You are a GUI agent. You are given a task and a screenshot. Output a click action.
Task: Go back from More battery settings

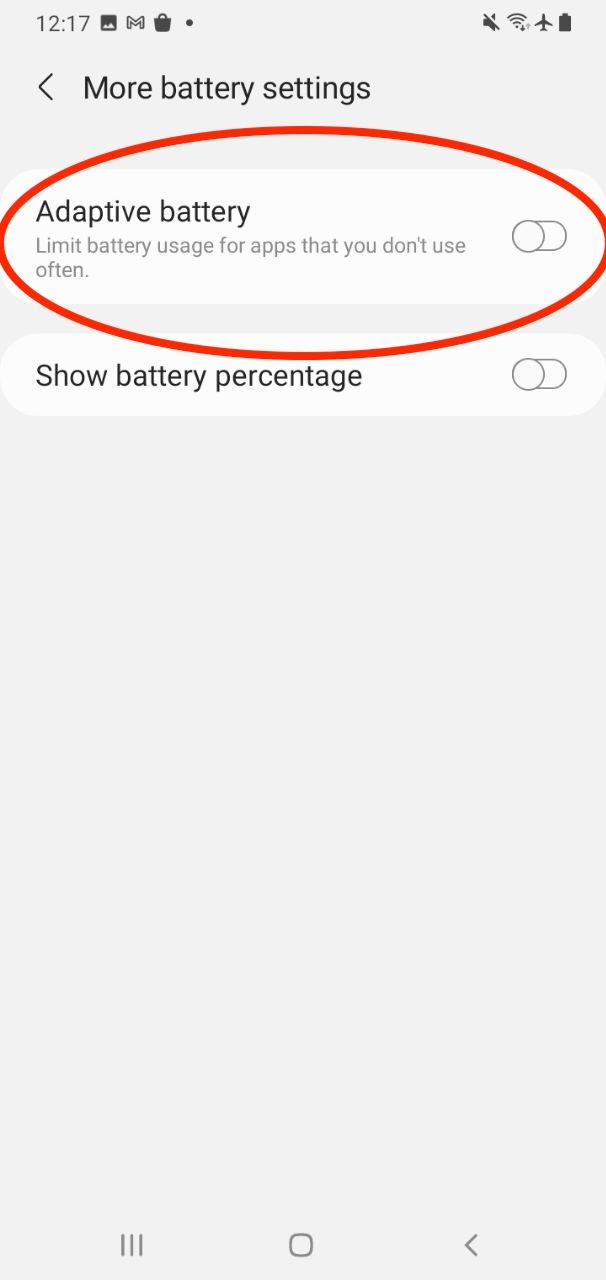(x=46, y=88)
